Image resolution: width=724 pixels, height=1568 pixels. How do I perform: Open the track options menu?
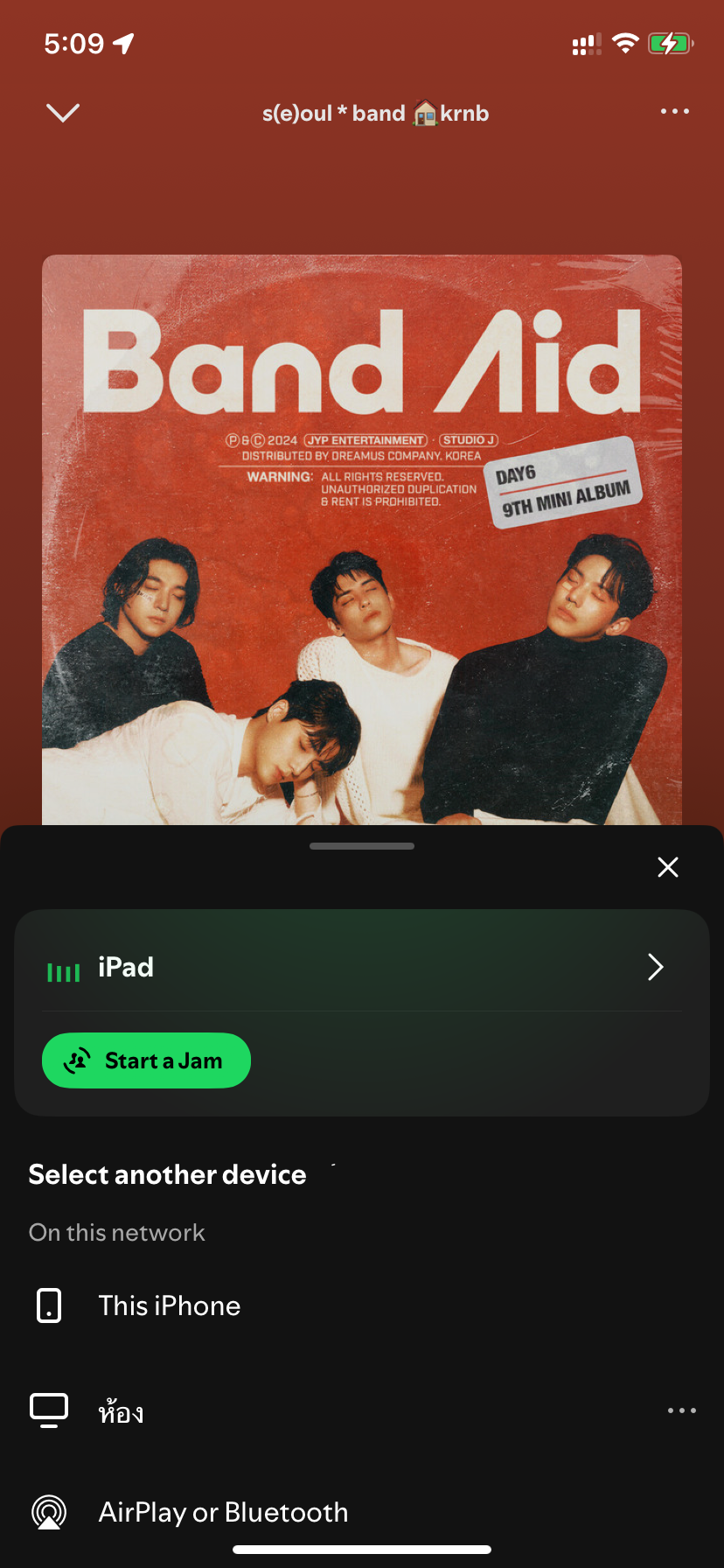pyautogui.click(x=674, y=112)
